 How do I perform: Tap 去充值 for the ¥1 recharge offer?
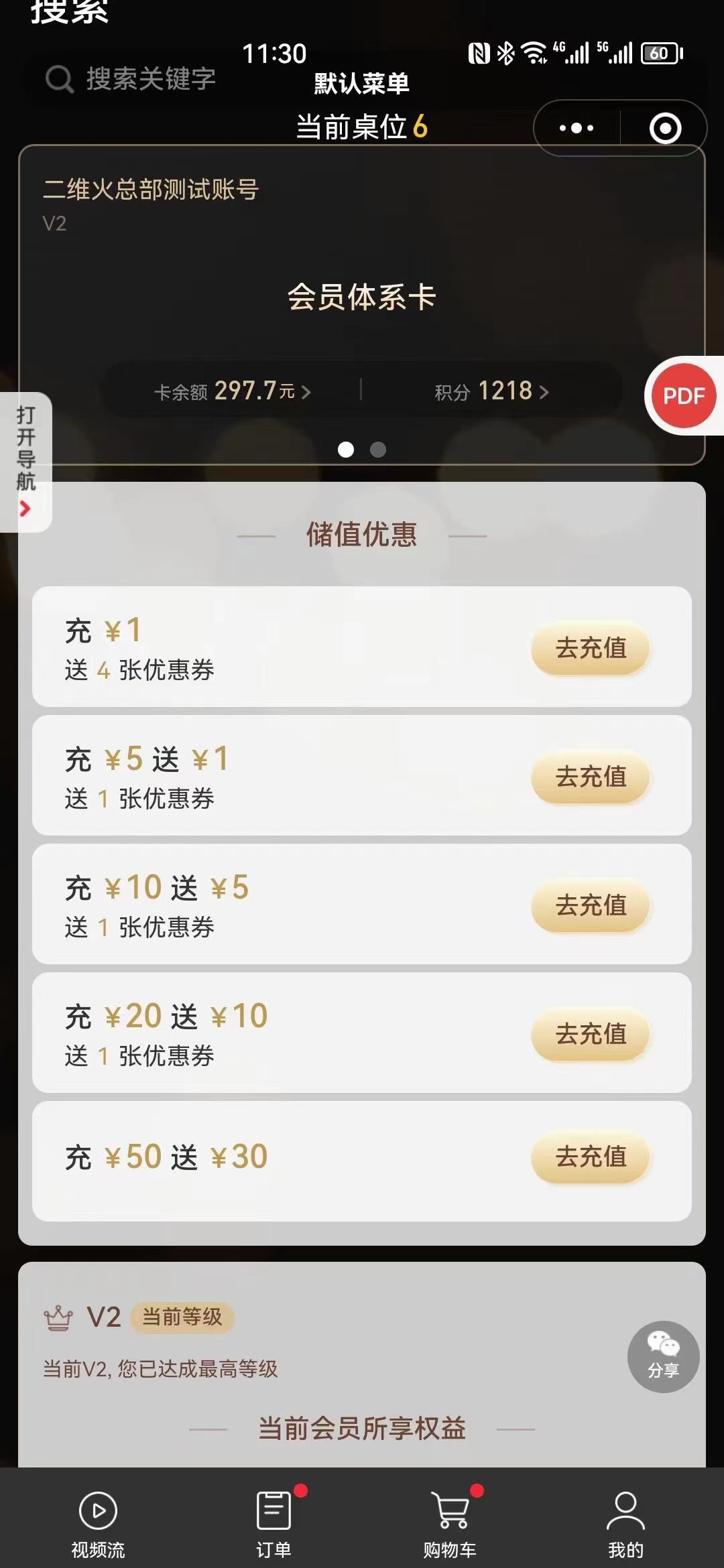coord(591,648)
